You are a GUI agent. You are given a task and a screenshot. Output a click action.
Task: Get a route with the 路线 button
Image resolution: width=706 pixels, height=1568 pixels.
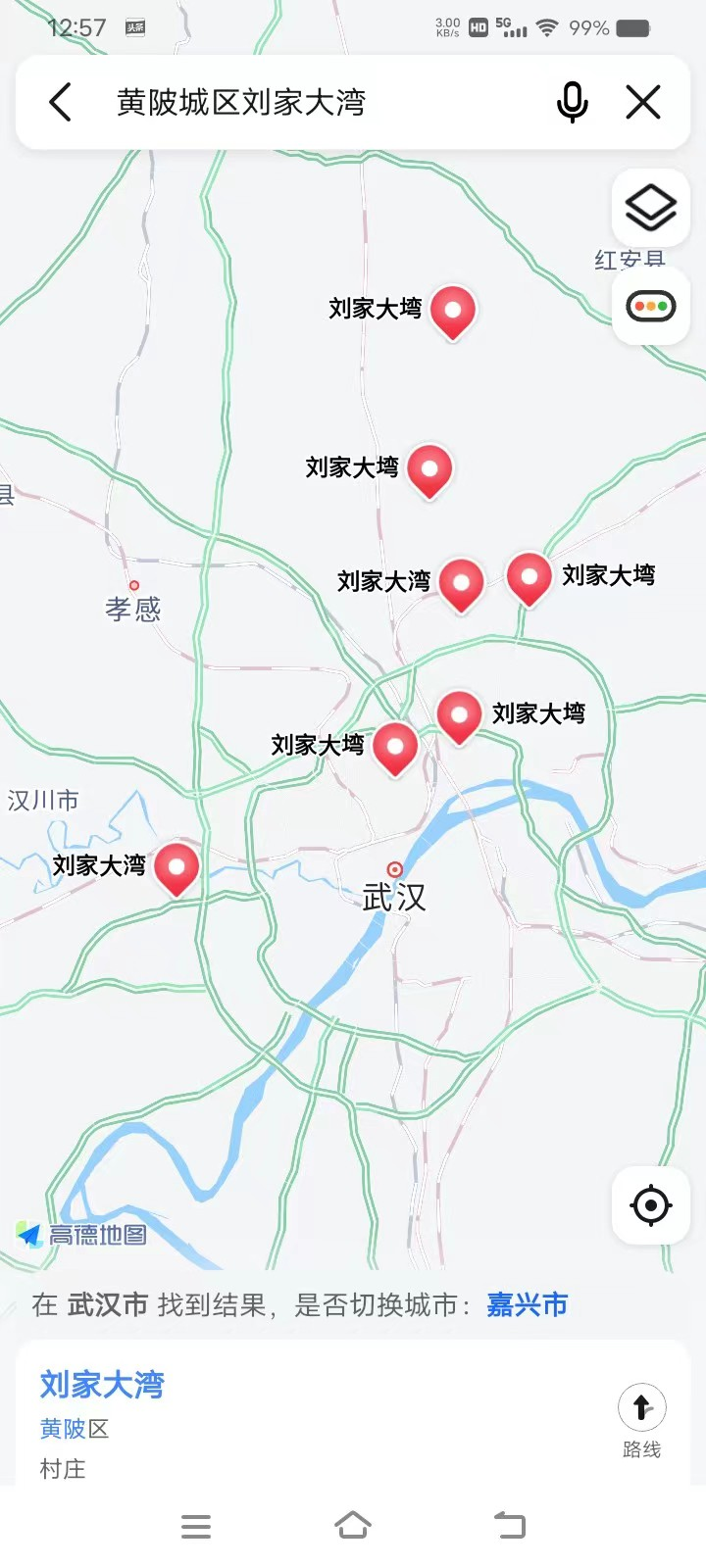pyautogui.click(x=641, y=1419)
